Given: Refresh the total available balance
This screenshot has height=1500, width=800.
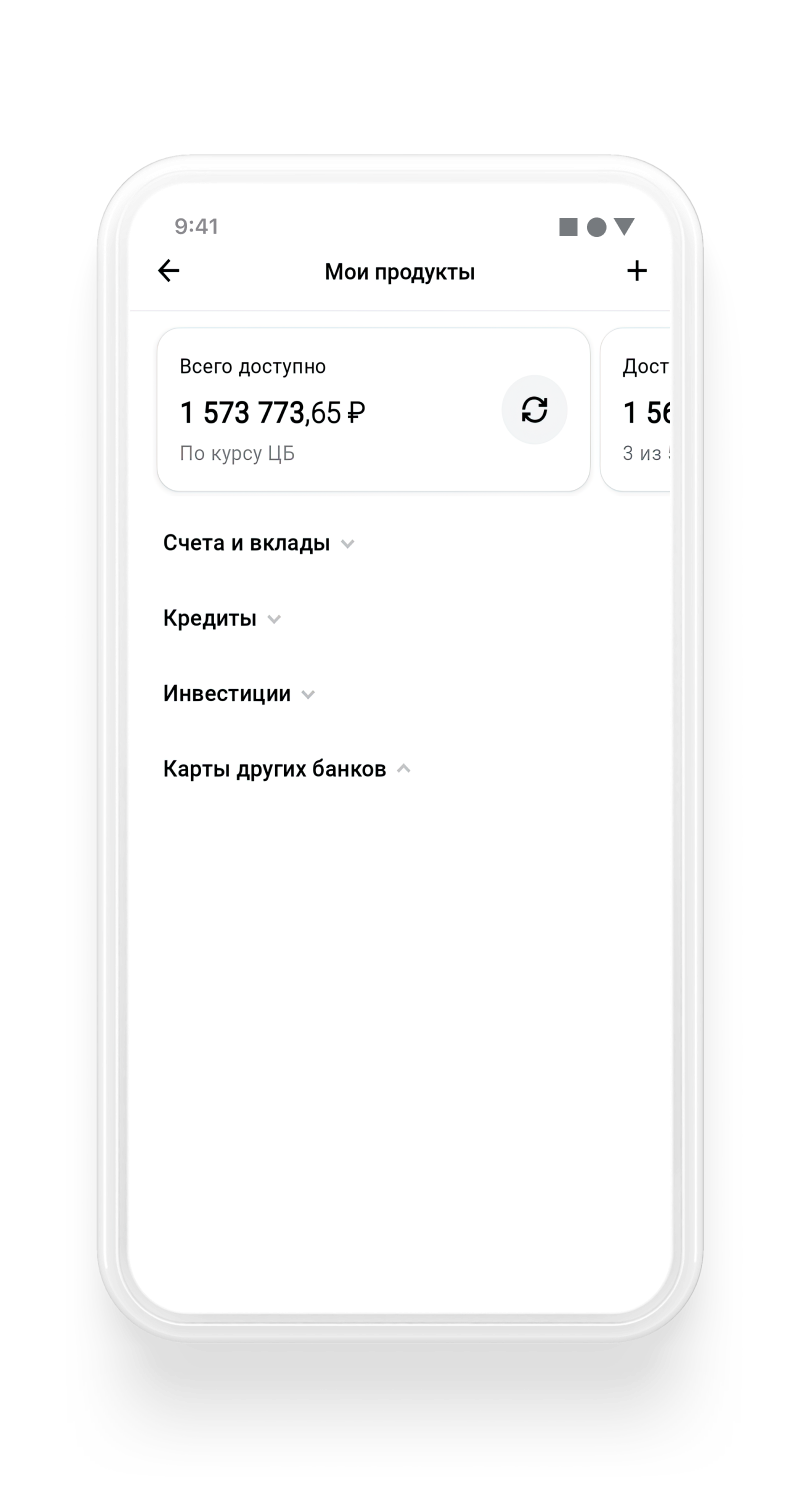Looking at the screenshot, I should 534,409.
